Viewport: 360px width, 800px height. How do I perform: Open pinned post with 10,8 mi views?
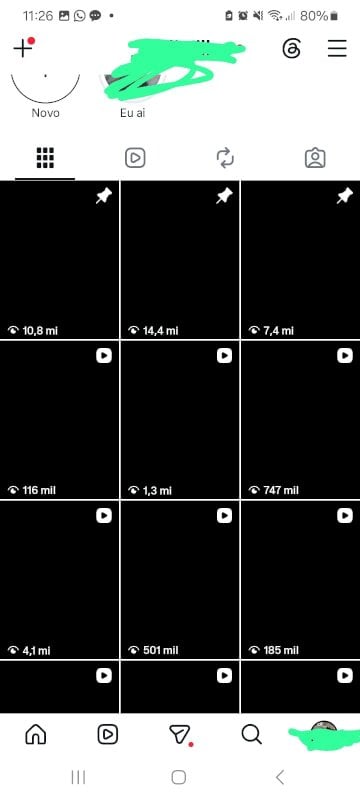(59, 260)
